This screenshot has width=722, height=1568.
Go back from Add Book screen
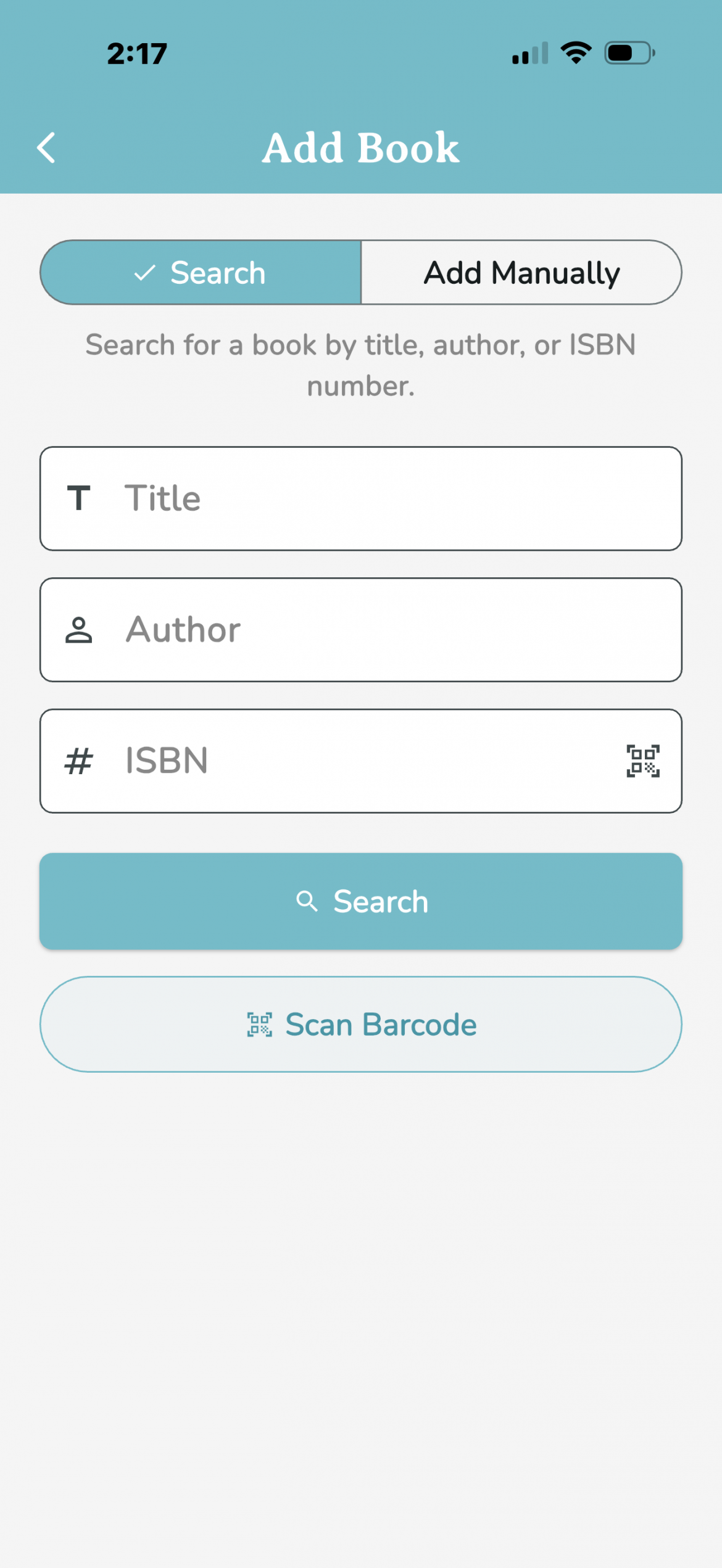[46, 148]
